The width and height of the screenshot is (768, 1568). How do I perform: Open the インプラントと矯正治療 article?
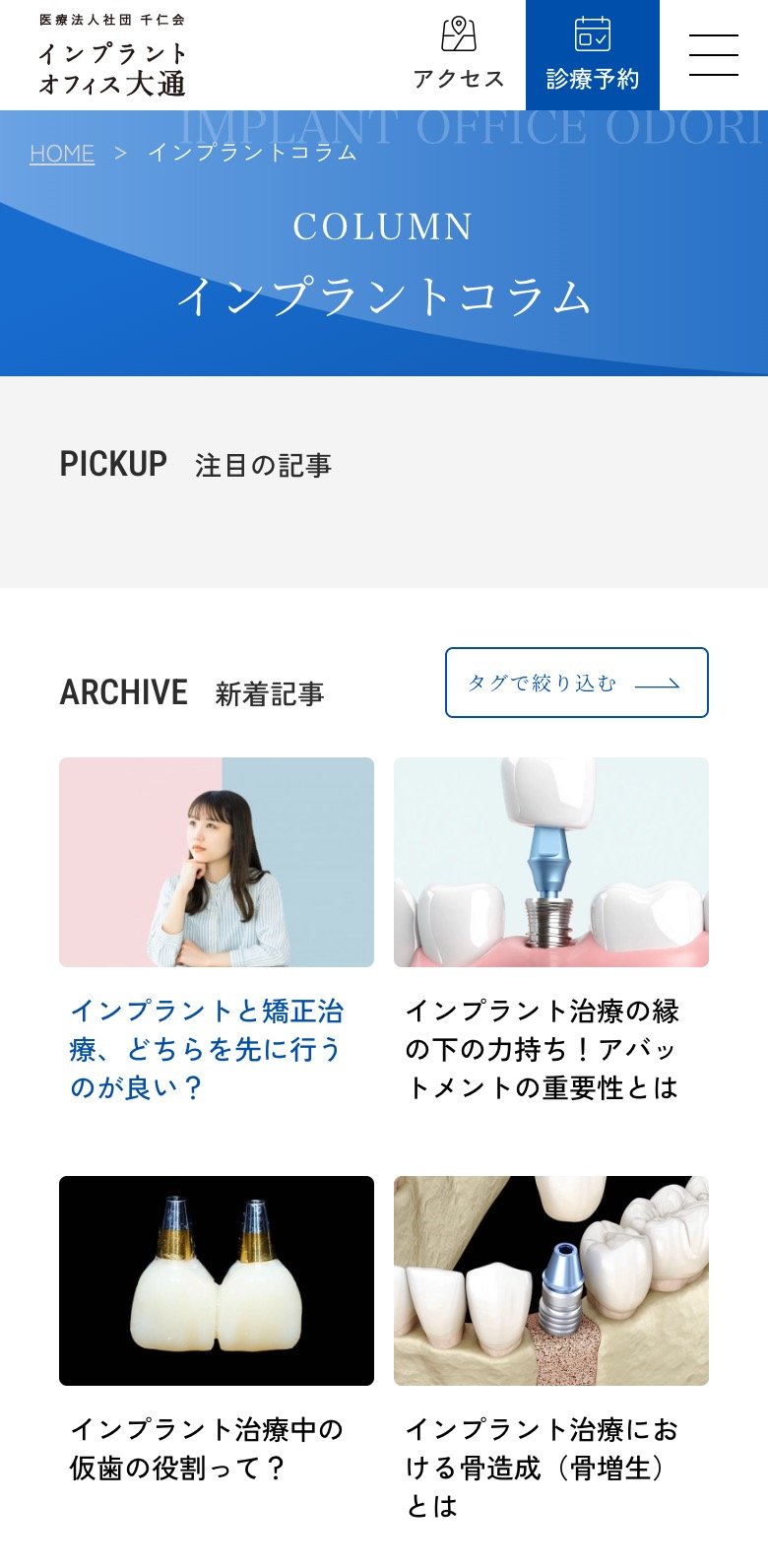(217, 931)
